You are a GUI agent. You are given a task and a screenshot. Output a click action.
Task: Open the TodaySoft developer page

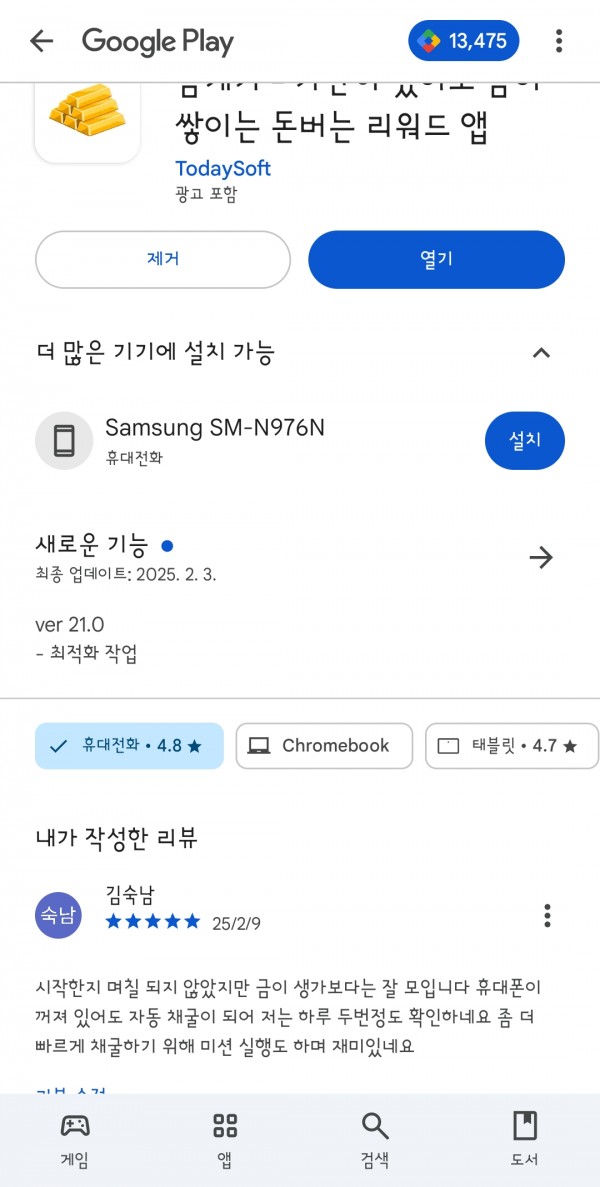tap(222, 168)
